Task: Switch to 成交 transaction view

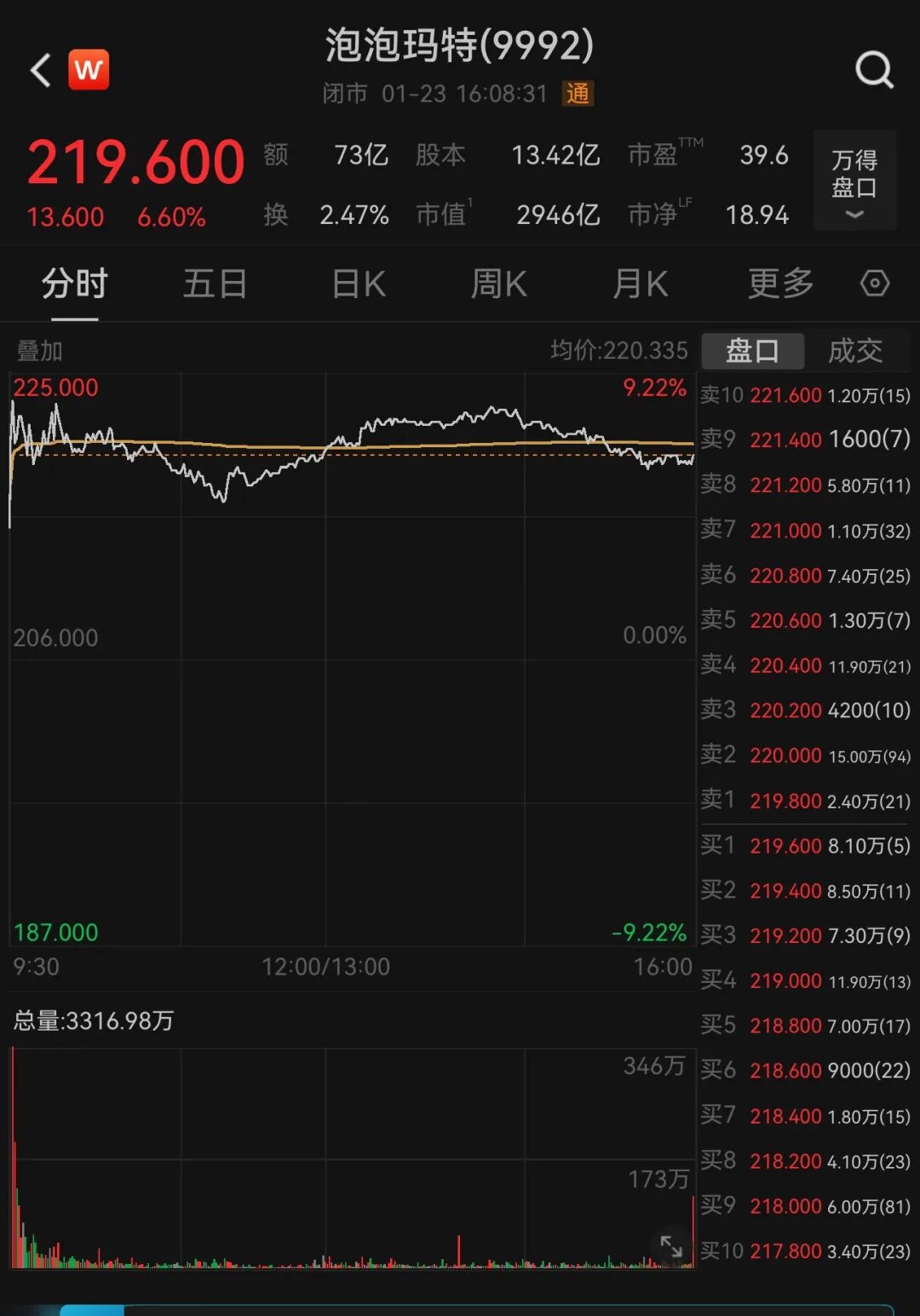Action: pyautogui.click(x=856, y=351)
